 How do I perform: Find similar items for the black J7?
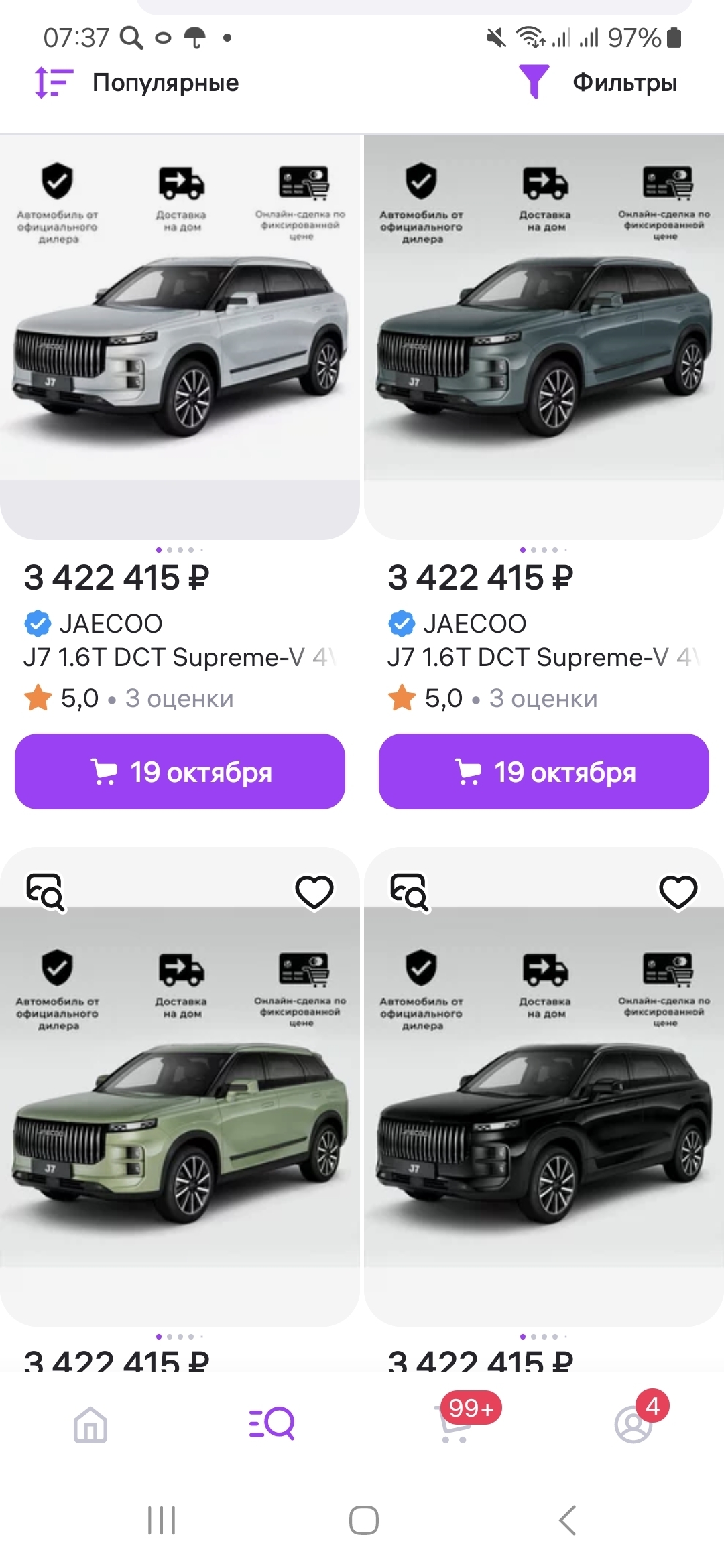pyautogui.click(x=409, y=892)
